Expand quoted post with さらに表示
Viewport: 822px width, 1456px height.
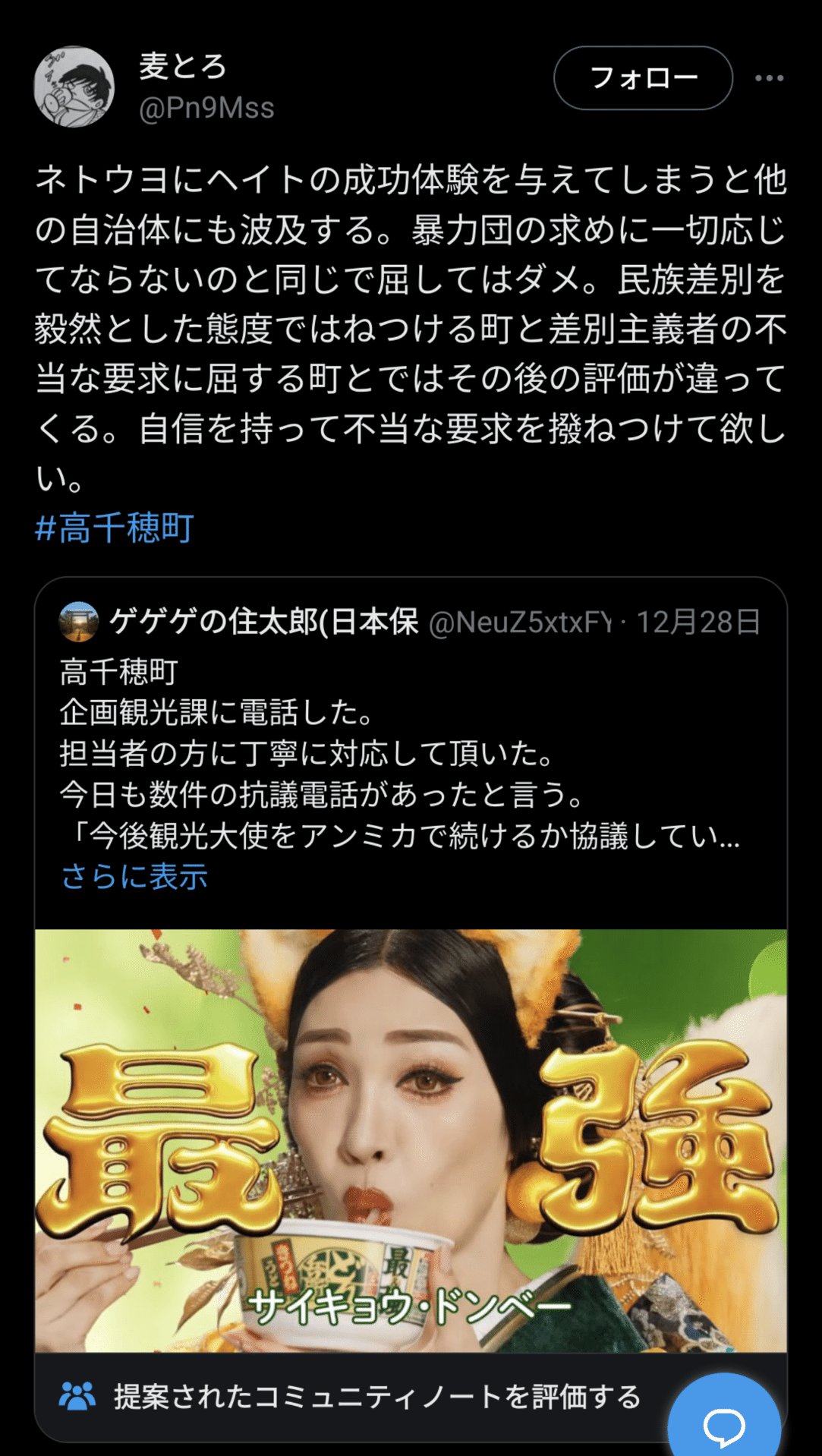[134, 876]
